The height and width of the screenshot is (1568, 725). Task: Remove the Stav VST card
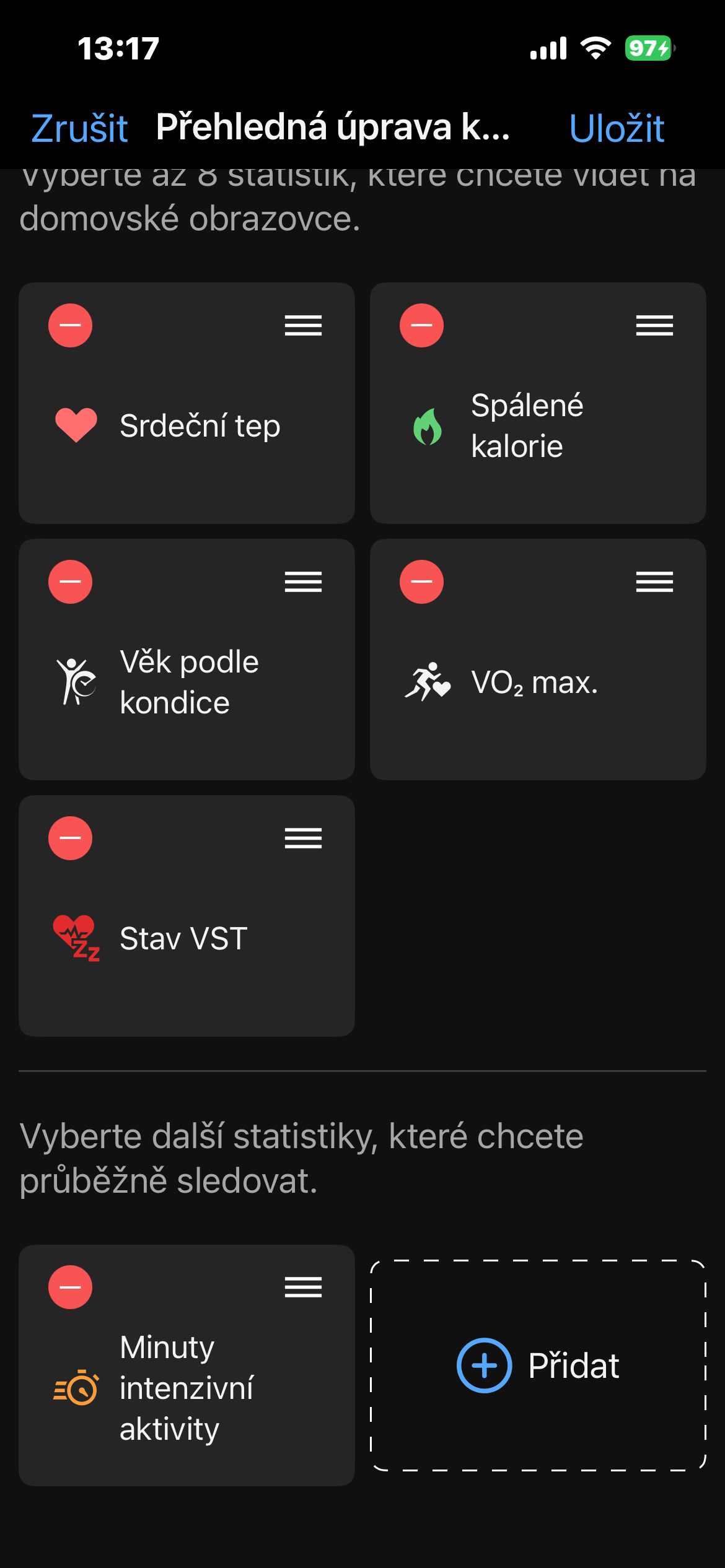point(71,838)
